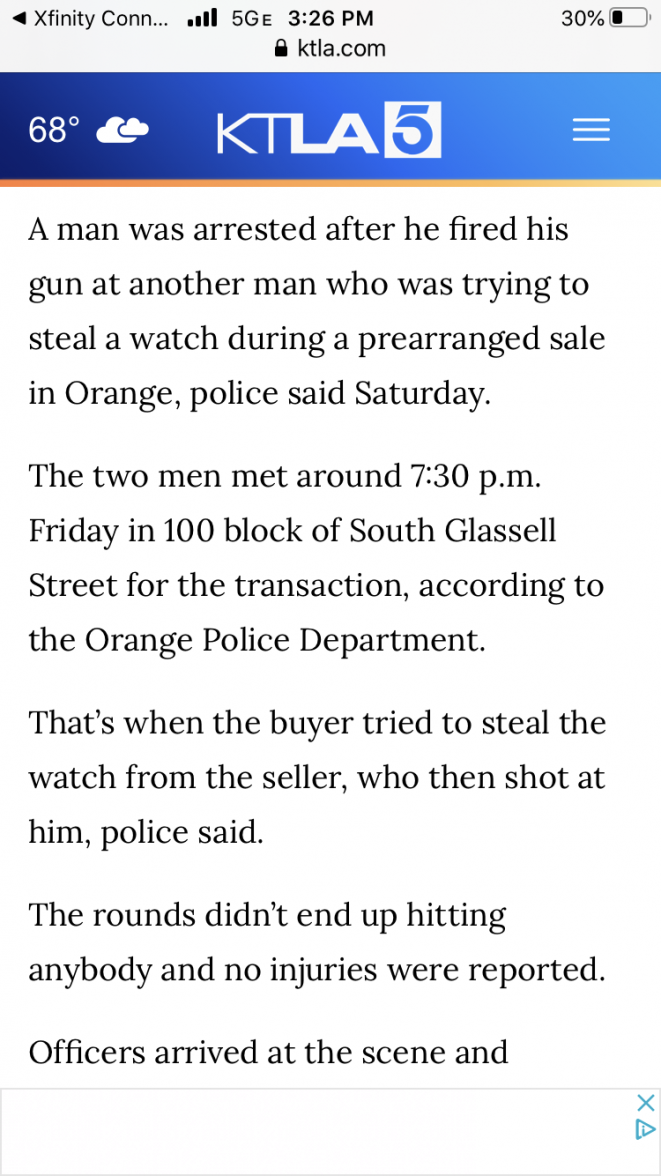
Task: Open the 68° weather forecast
Action: [x=88, y=130]
